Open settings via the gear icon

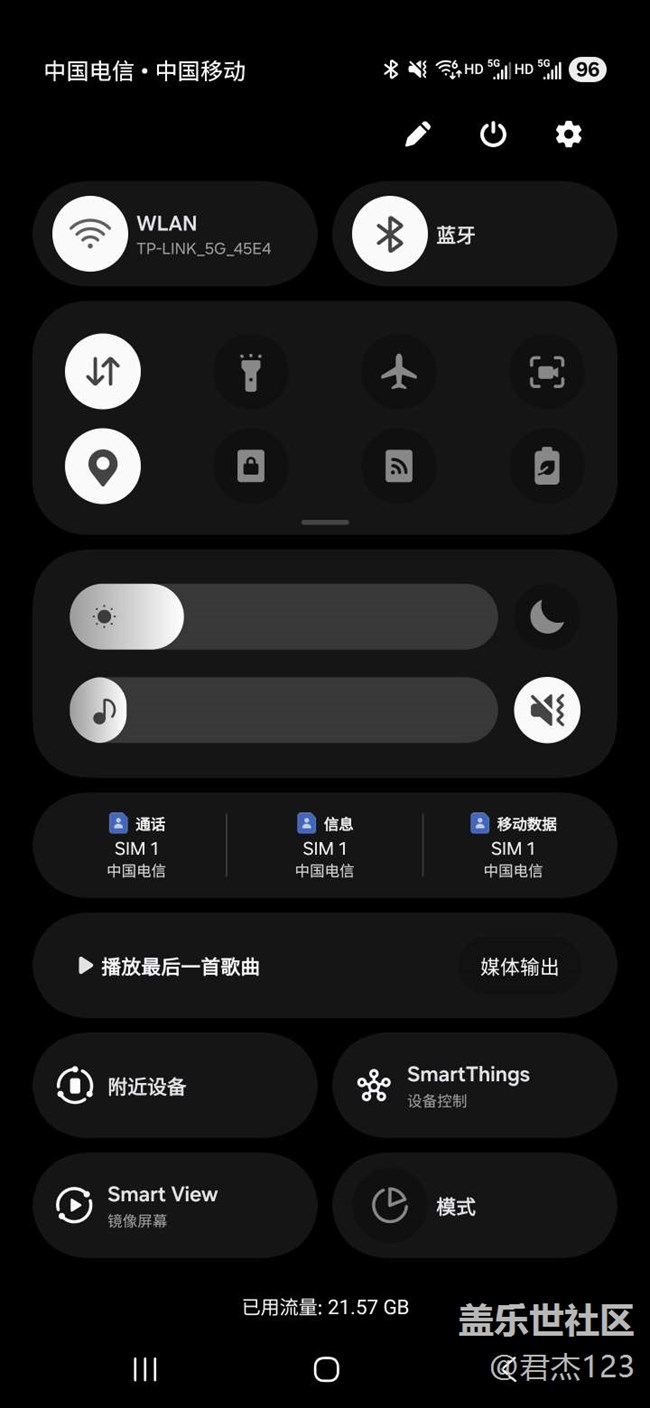[568, 134]
